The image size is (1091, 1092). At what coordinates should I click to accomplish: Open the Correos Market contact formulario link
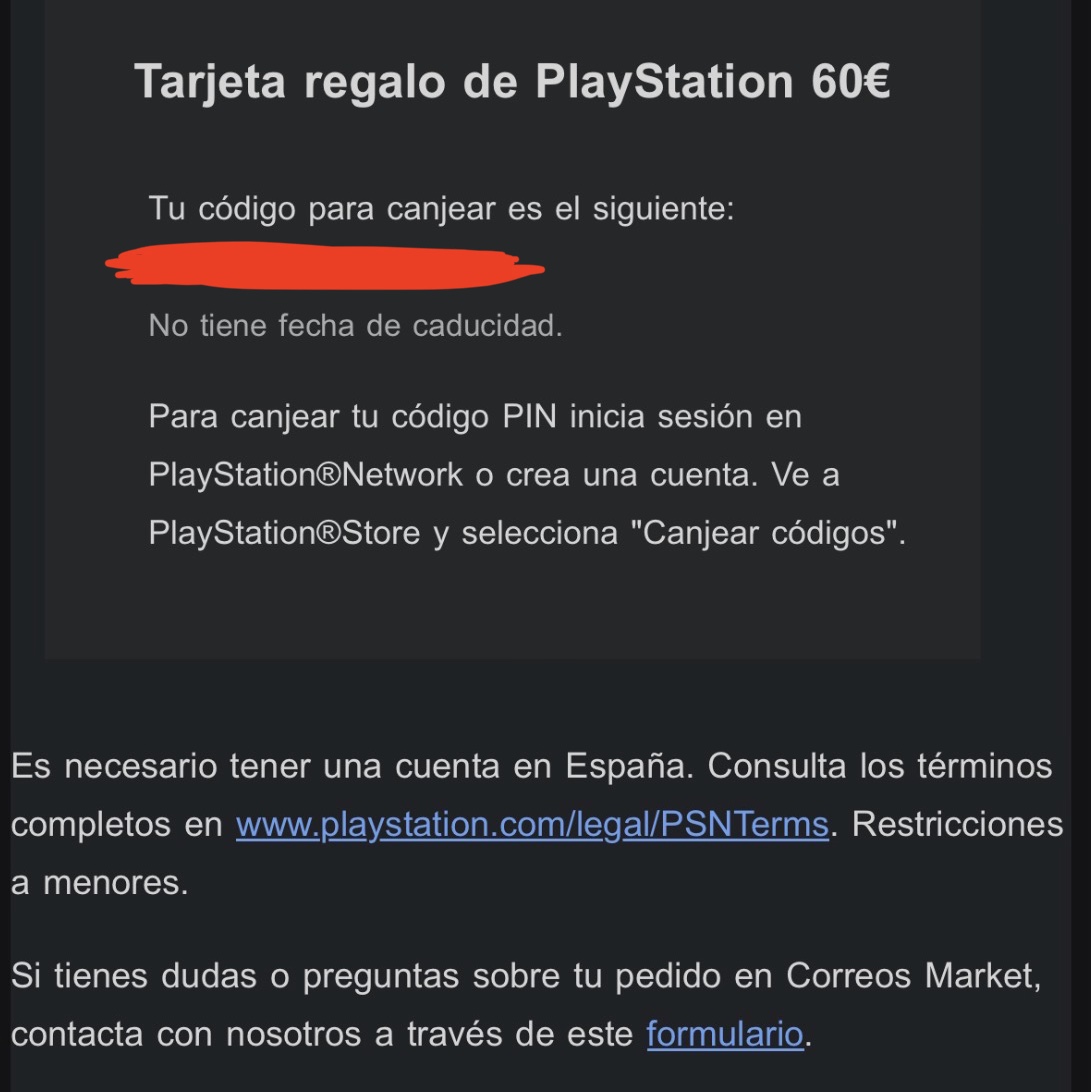click(x=725, y=1034)
